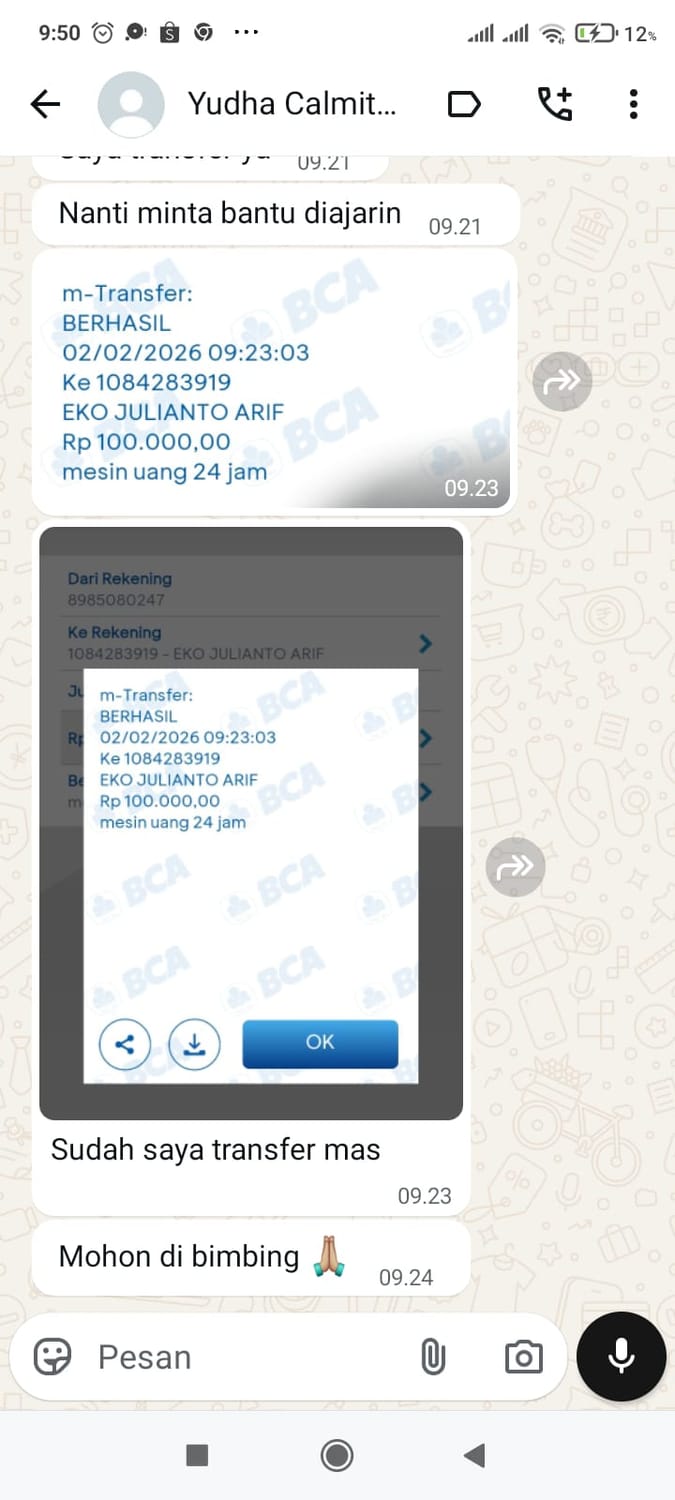Attach a file with the paperclip
Image resolution: width=675 pixels, height=1500 pixels.
[x=432, y=1357]
